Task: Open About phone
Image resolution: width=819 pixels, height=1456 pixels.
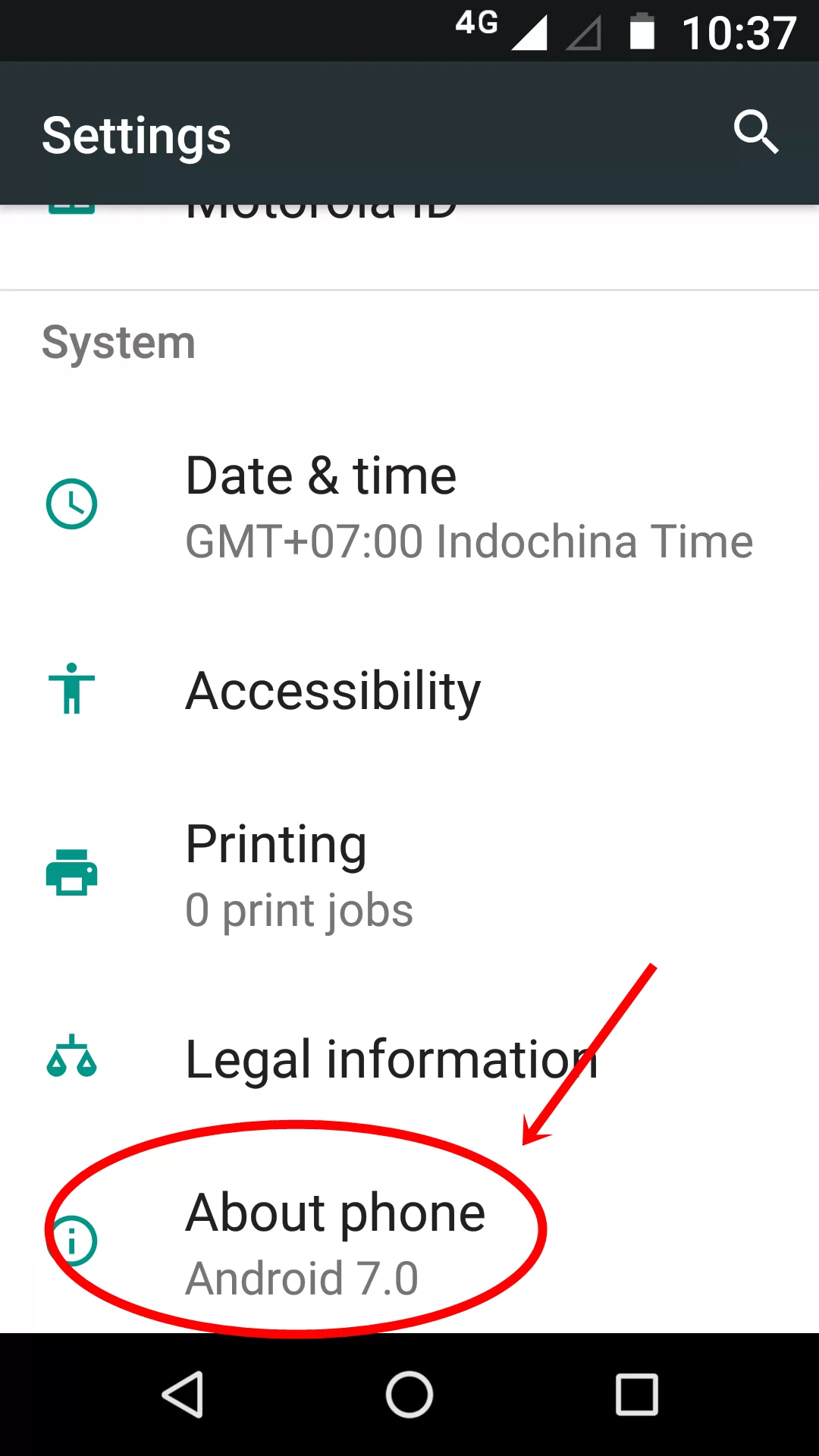Action: (409, 1242)
